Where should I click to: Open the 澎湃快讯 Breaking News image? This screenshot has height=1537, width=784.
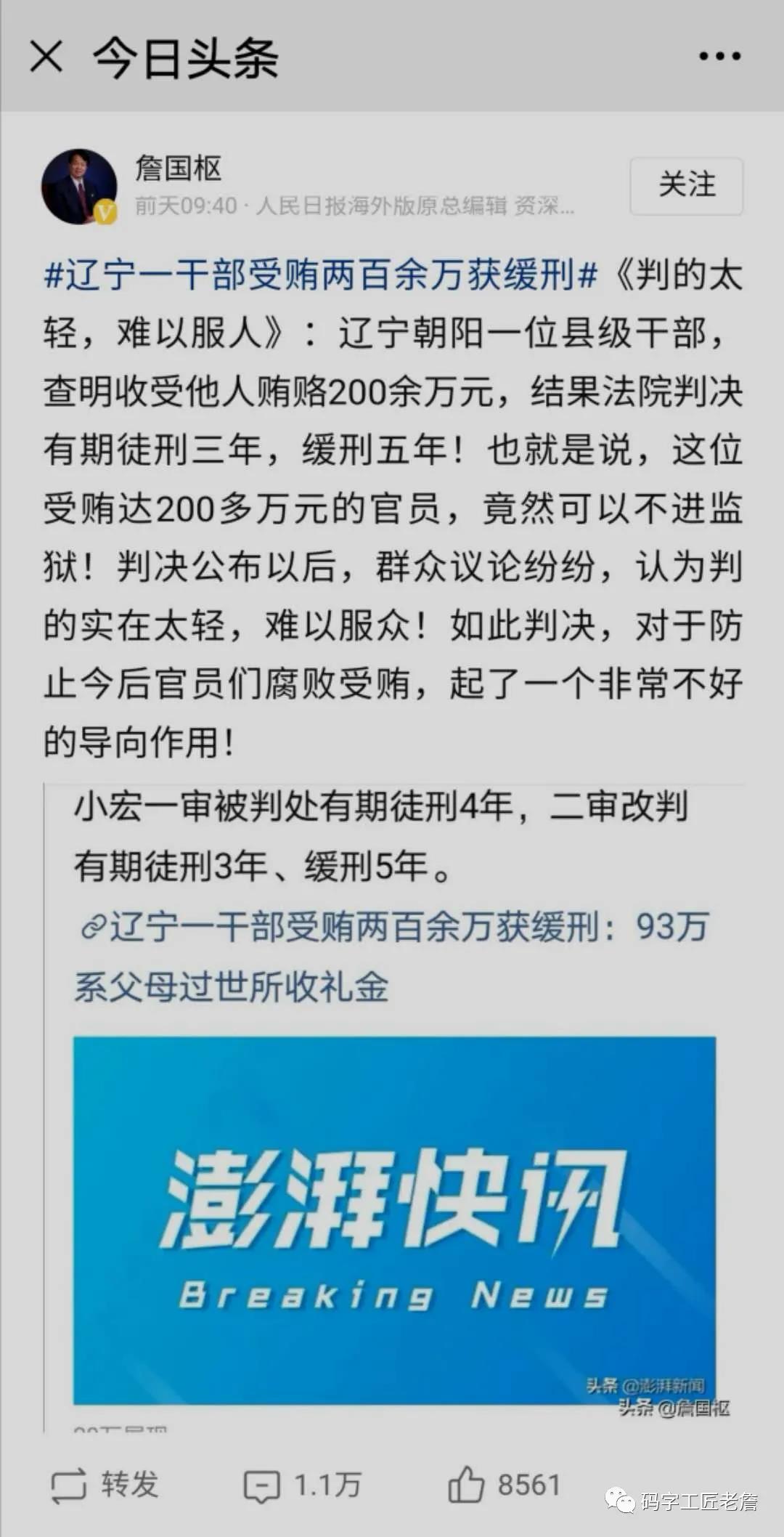click(x=394, y=1220)
